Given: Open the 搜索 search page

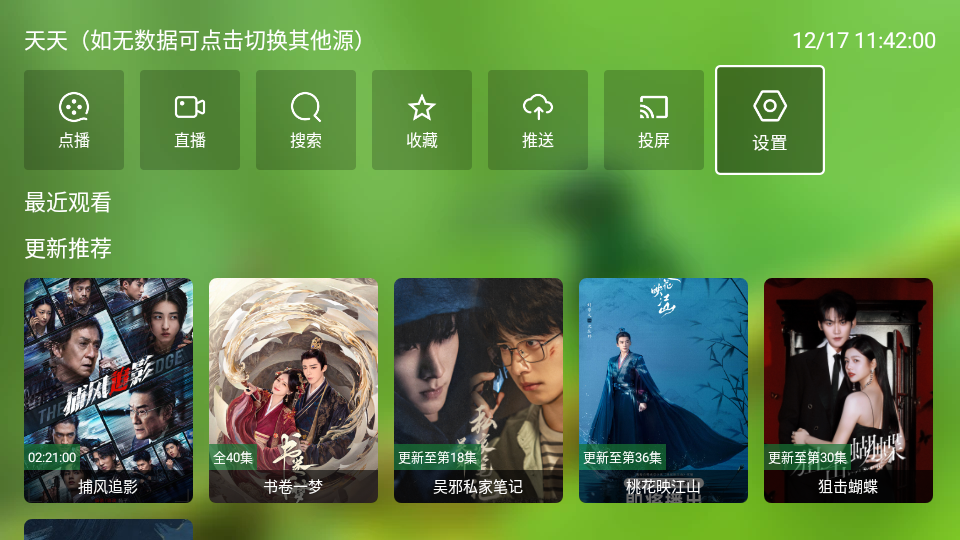Looking at the screenshot, I should coord(306,120).
